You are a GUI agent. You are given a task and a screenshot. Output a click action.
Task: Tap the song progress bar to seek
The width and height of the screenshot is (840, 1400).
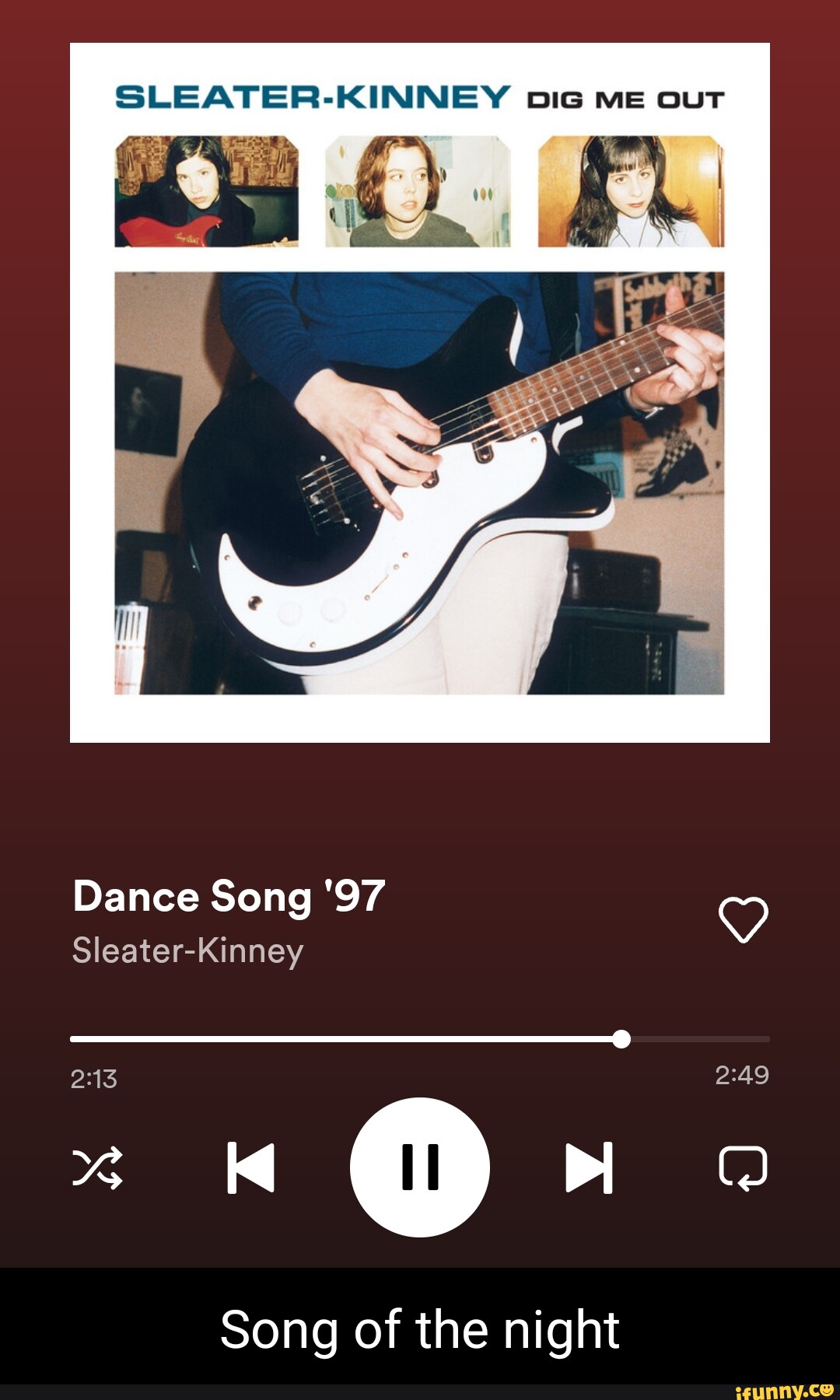tap(420, 1039)
